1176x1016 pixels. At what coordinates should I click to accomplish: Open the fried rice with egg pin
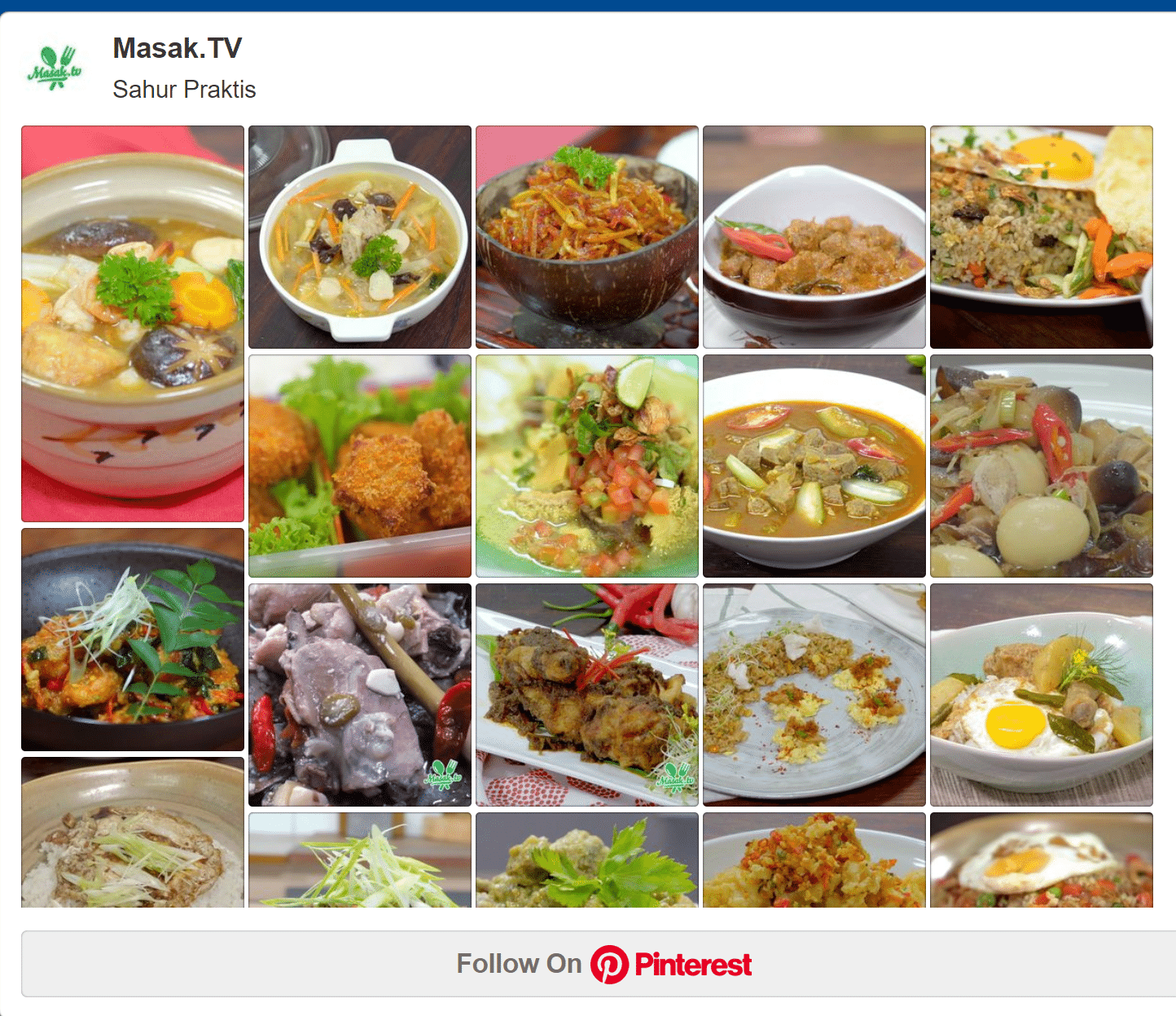tap(1042, 237)
